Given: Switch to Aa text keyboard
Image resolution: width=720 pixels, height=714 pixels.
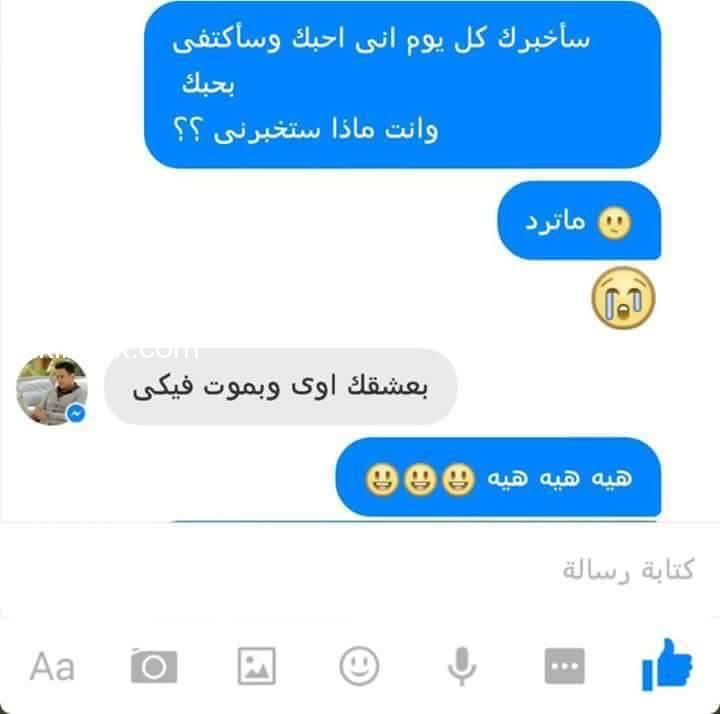Looking at the screenshot, I should (52, 666).
